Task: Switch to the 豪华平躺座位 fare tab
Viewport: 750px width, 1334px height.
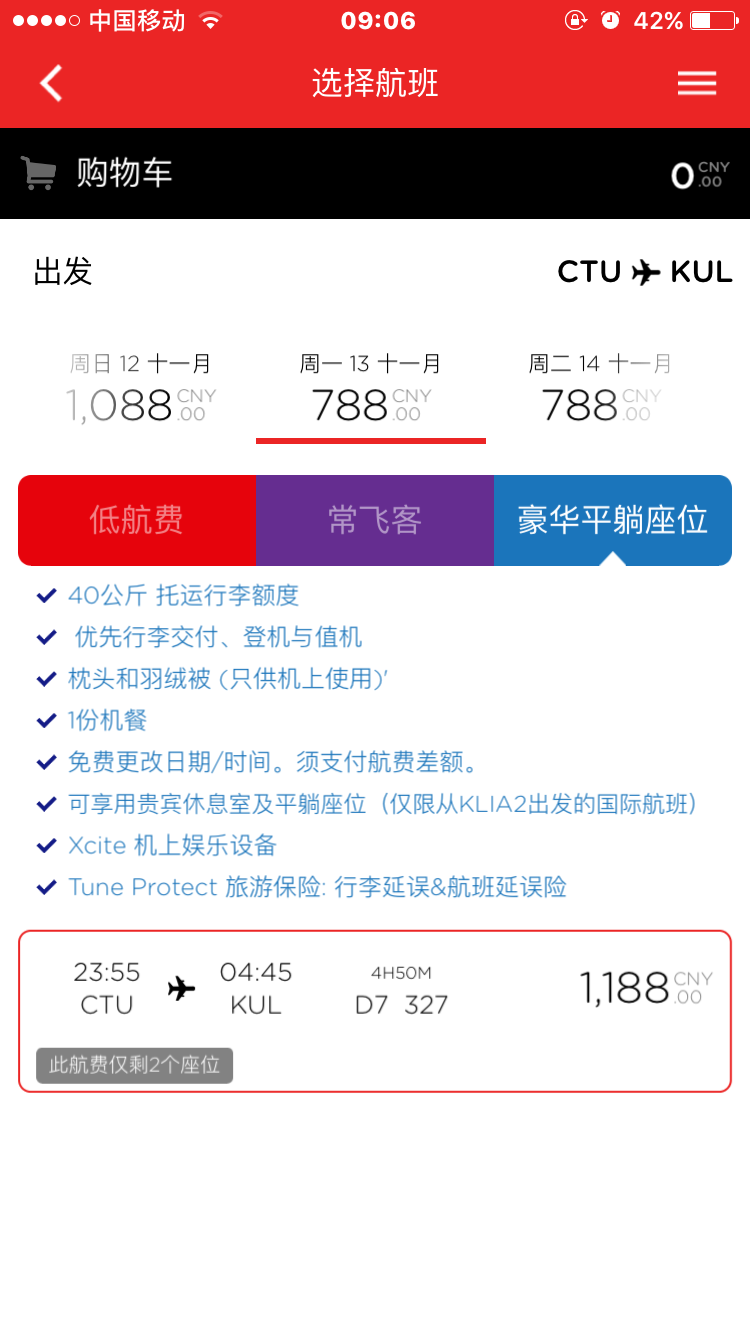Action: (x=612, y=520)
